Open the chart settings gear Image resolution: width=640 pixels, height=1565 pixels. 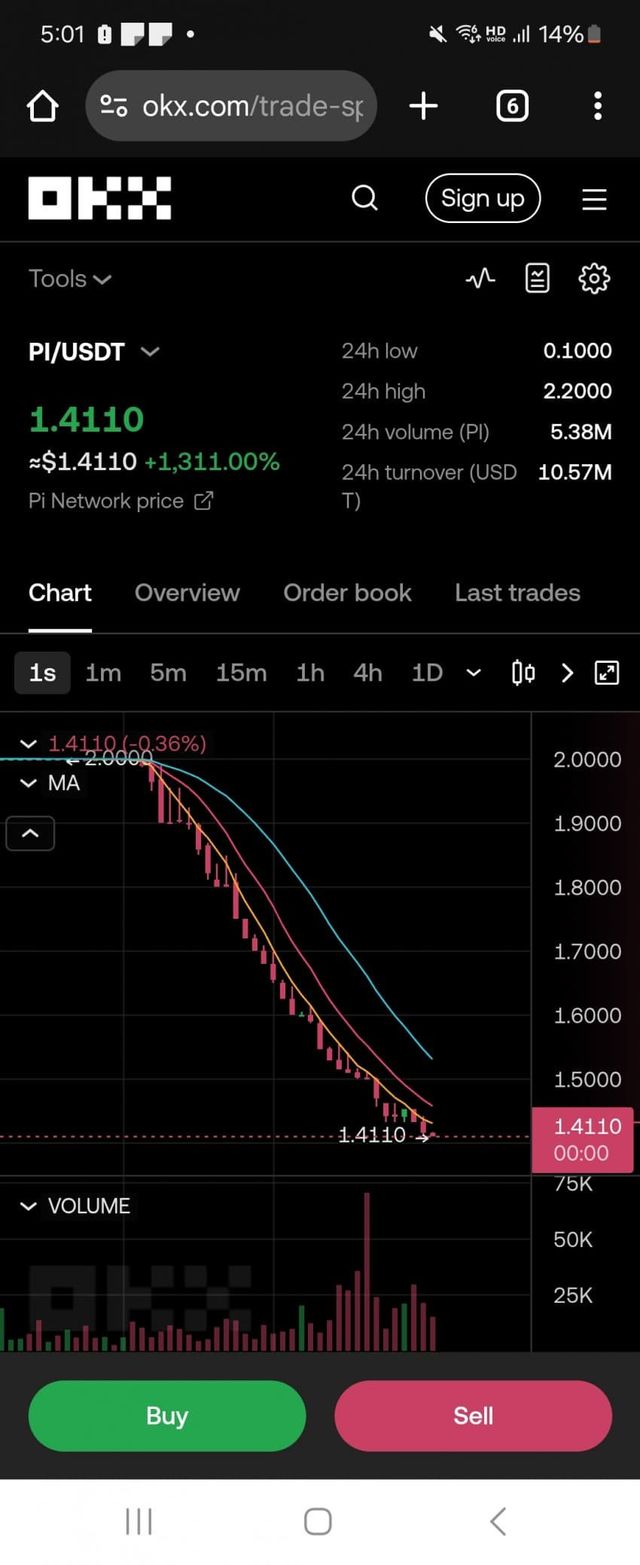click(594, 279)
